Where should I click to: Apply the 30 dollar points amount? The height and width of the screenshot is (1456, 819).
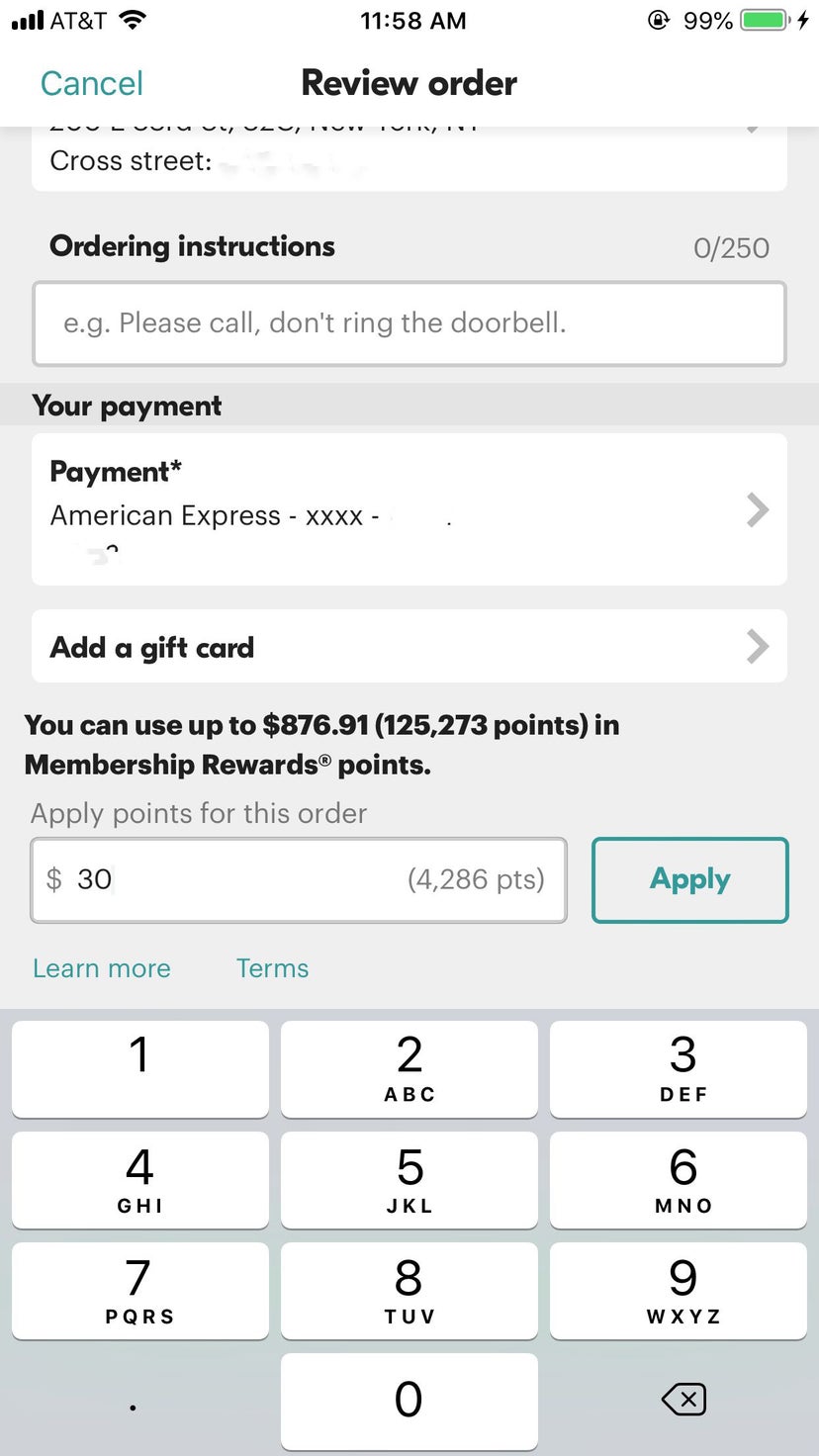(689, 879)
